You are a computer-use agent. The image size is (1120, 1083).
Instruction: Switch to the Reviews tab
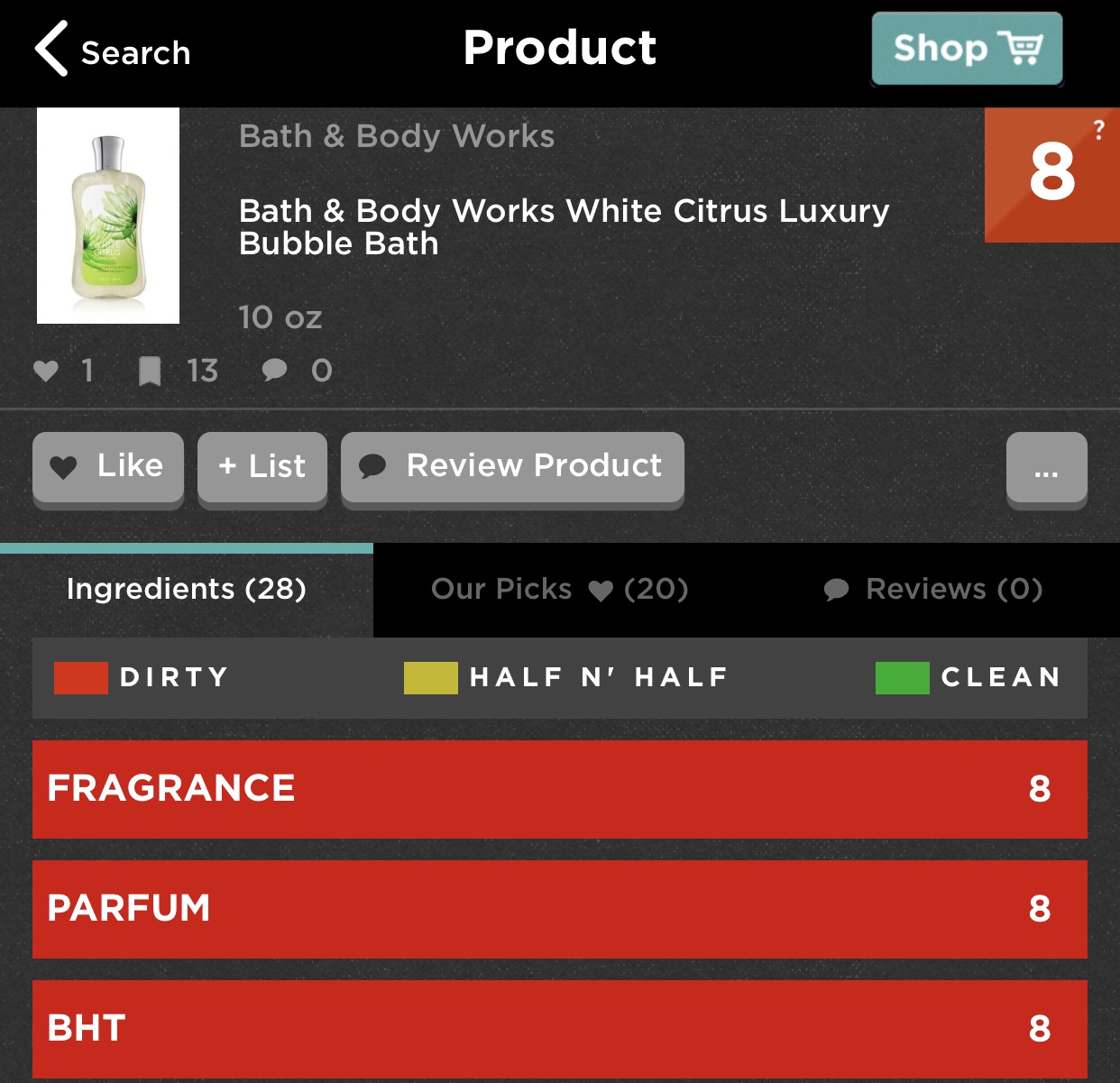[x=933, y=590]
